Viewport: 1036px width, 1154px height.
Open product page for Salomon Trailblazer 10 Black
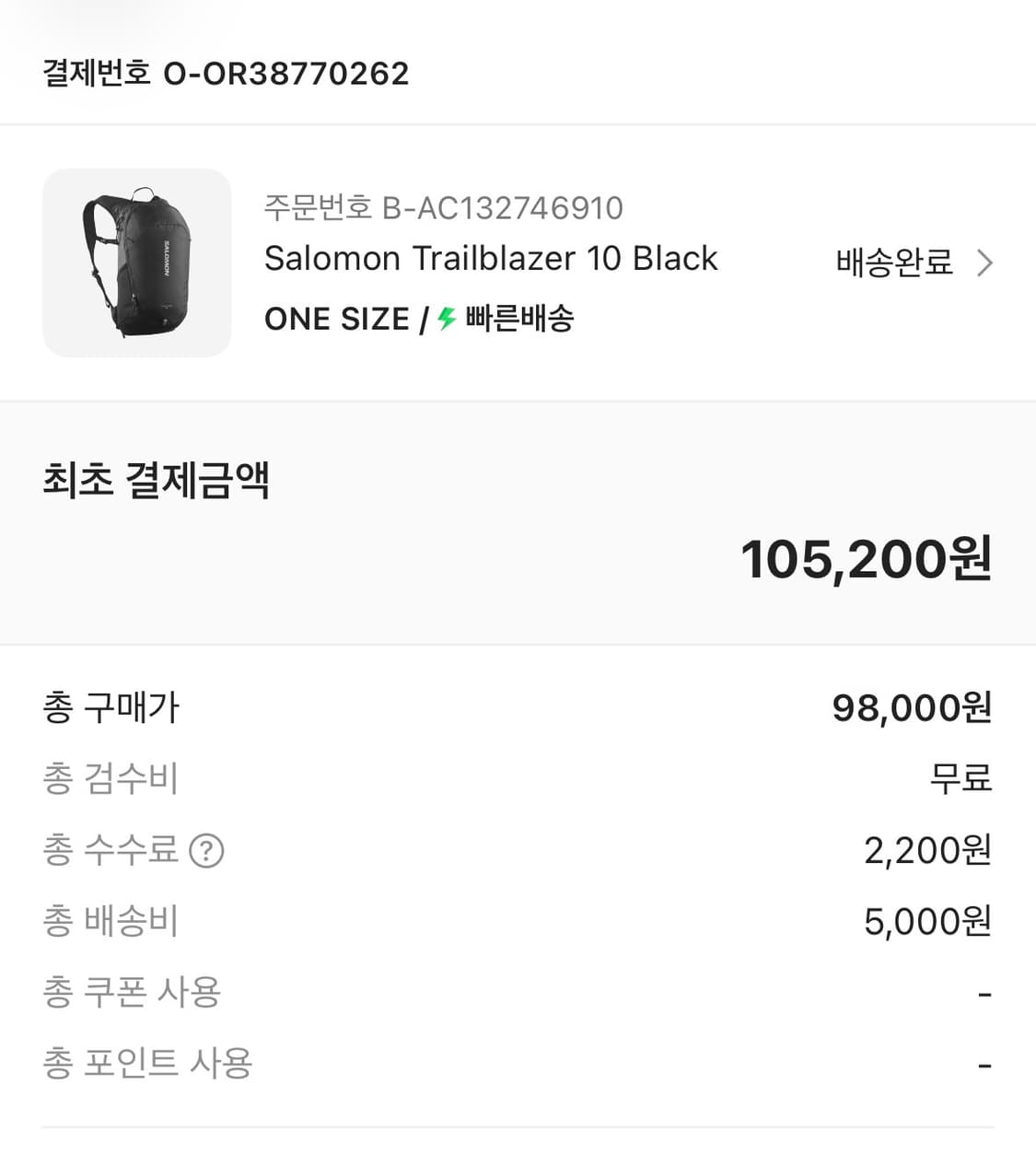491,259
